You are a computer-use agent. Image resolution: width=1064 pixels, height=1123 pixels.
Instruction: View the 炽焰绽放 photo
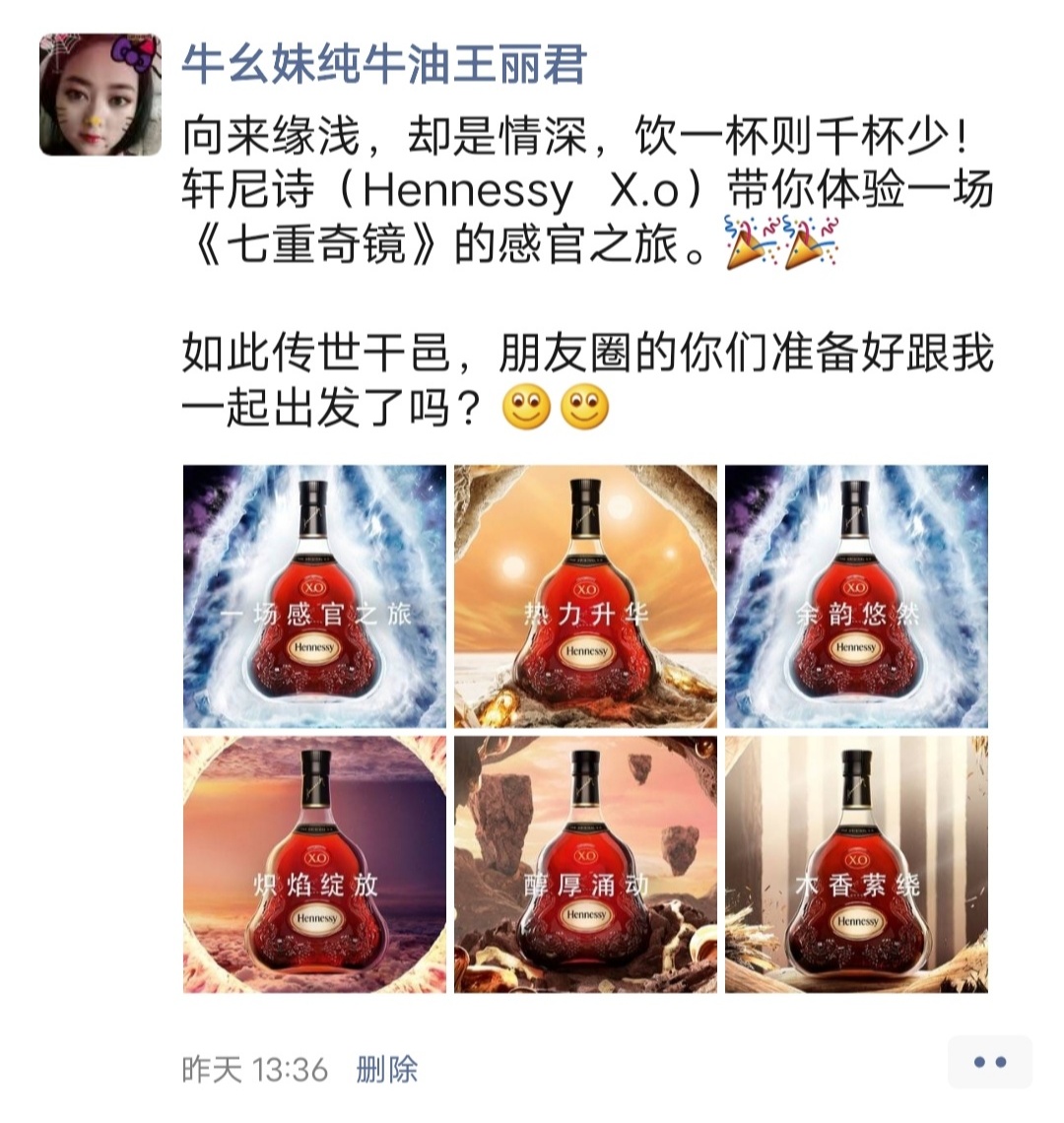(x=314, y=864)
